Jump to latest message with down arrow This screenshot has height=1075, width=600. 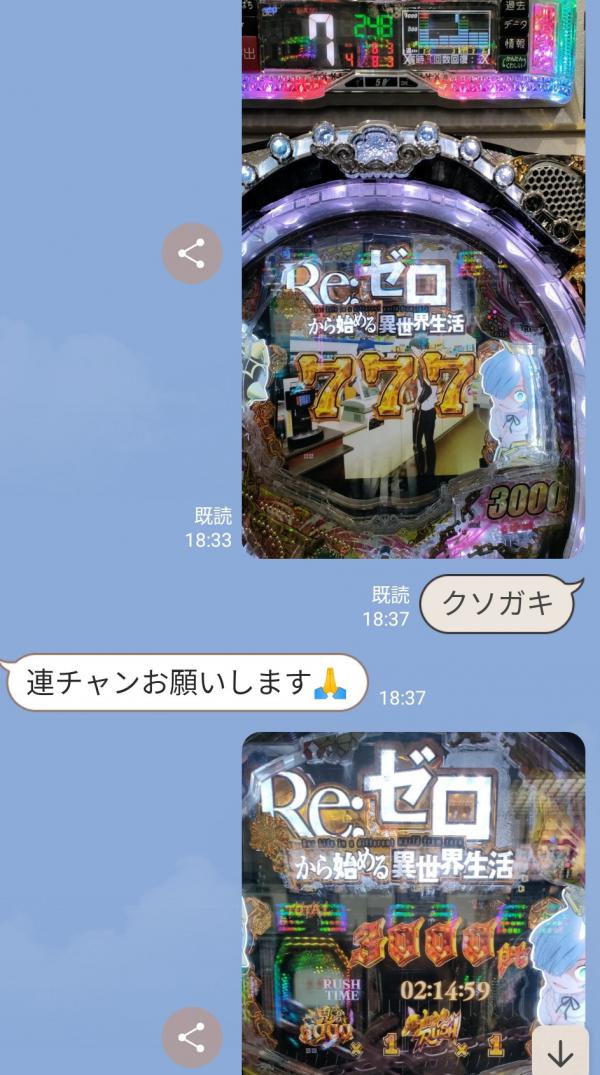(x=559, y=1051)
